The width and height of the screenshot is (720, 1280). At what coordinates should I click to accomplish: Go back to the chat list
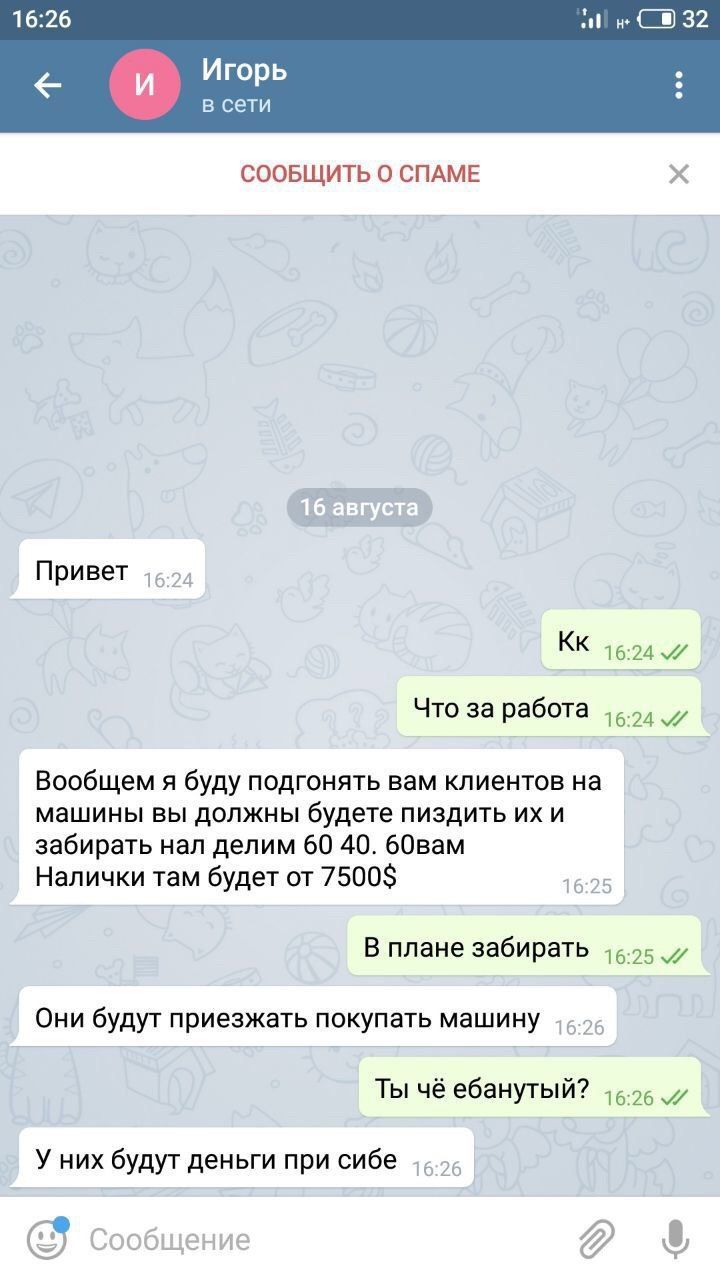(x=48, y=86)
